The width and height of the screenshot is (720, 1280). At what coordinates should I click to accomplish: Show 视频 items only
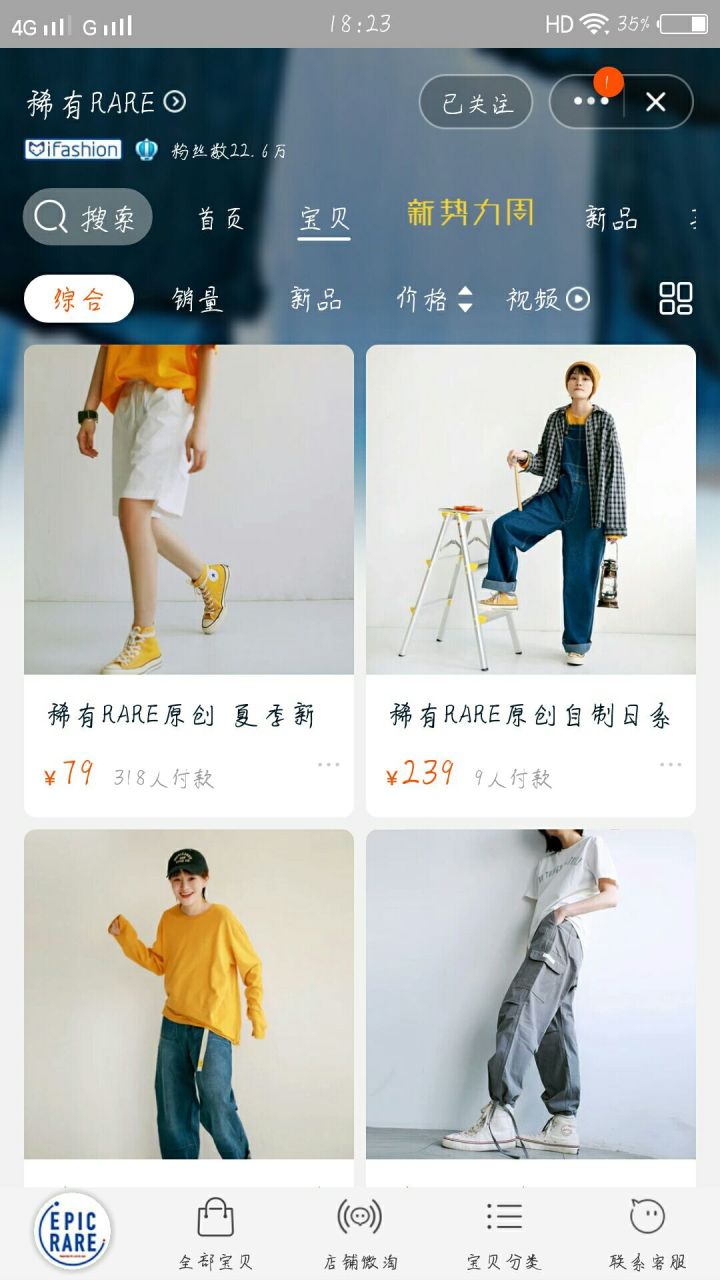coord(548,299)
